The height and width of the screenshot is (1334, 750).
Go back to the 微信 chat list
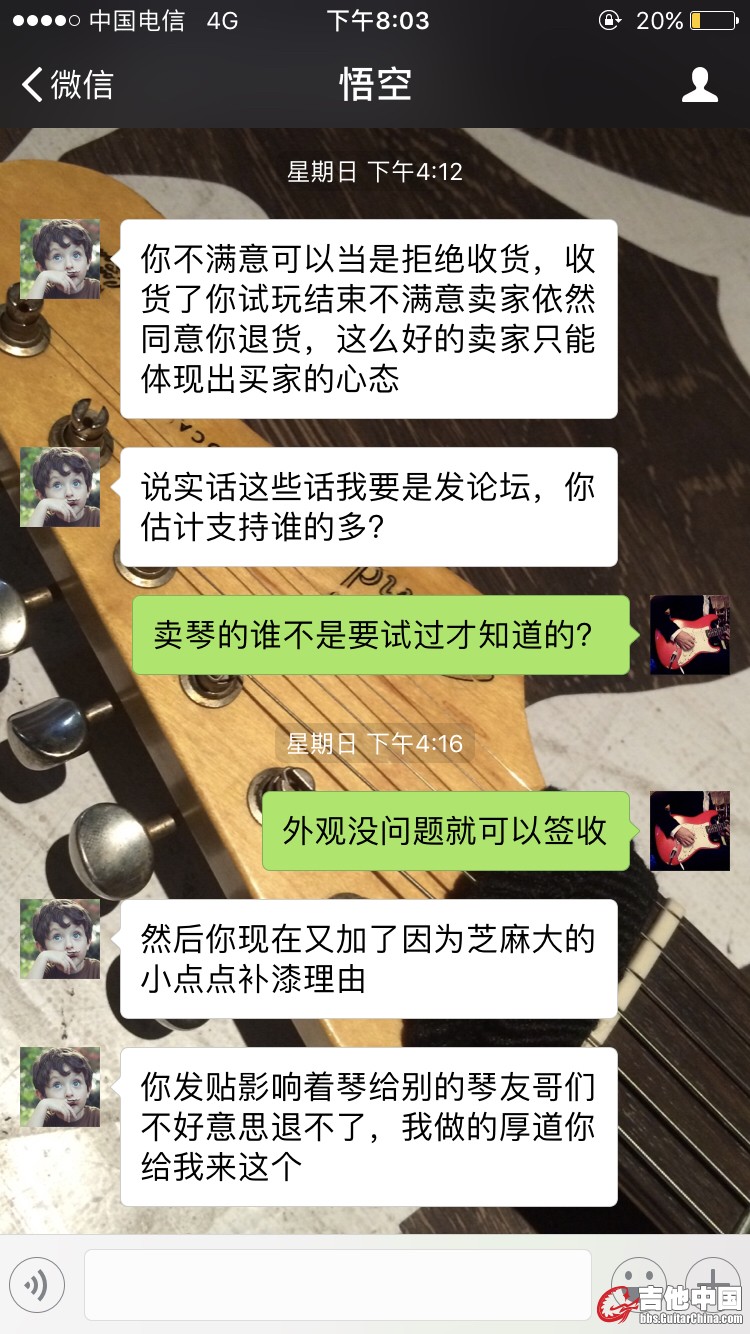coord(68,85)
